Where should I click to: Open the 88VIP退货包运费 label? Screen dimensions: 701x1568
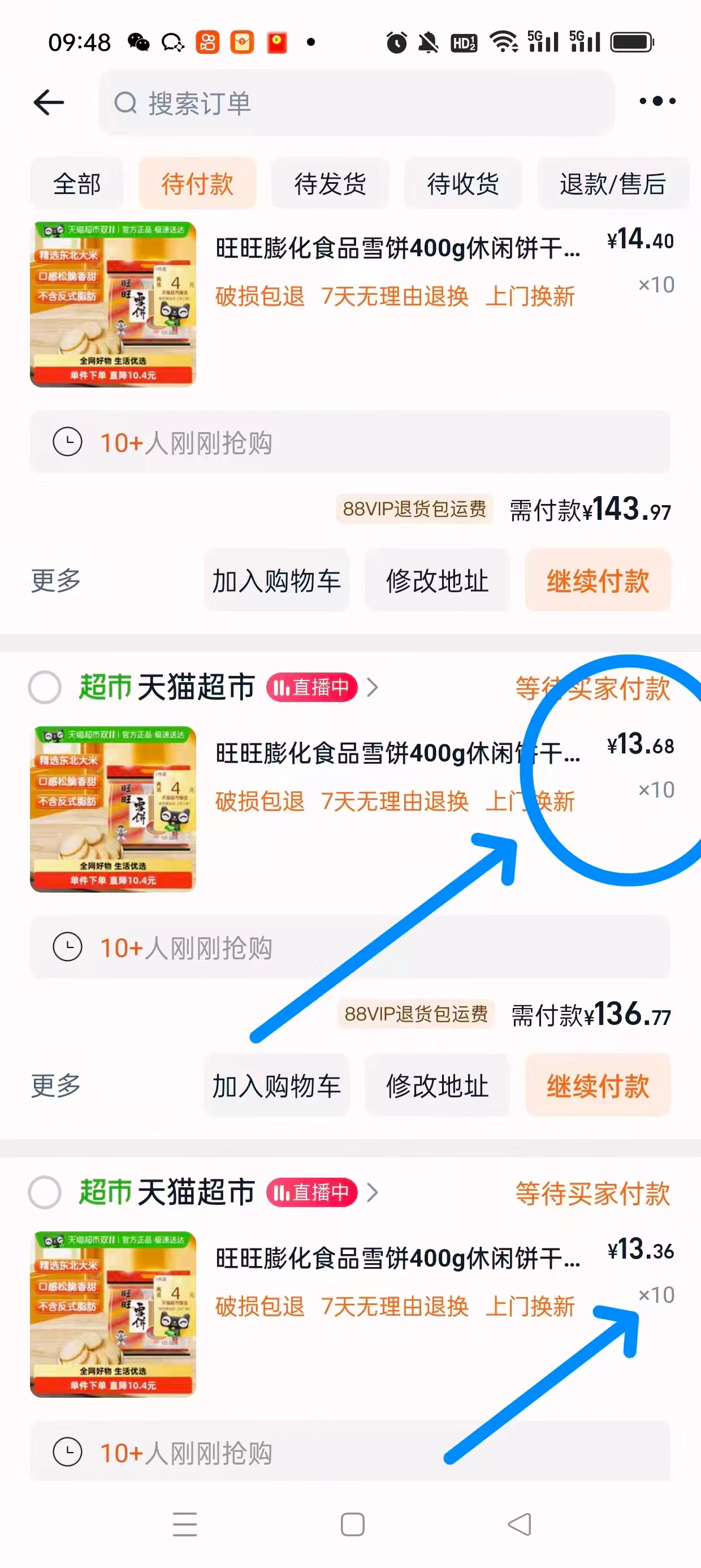[x=416, y=511]
